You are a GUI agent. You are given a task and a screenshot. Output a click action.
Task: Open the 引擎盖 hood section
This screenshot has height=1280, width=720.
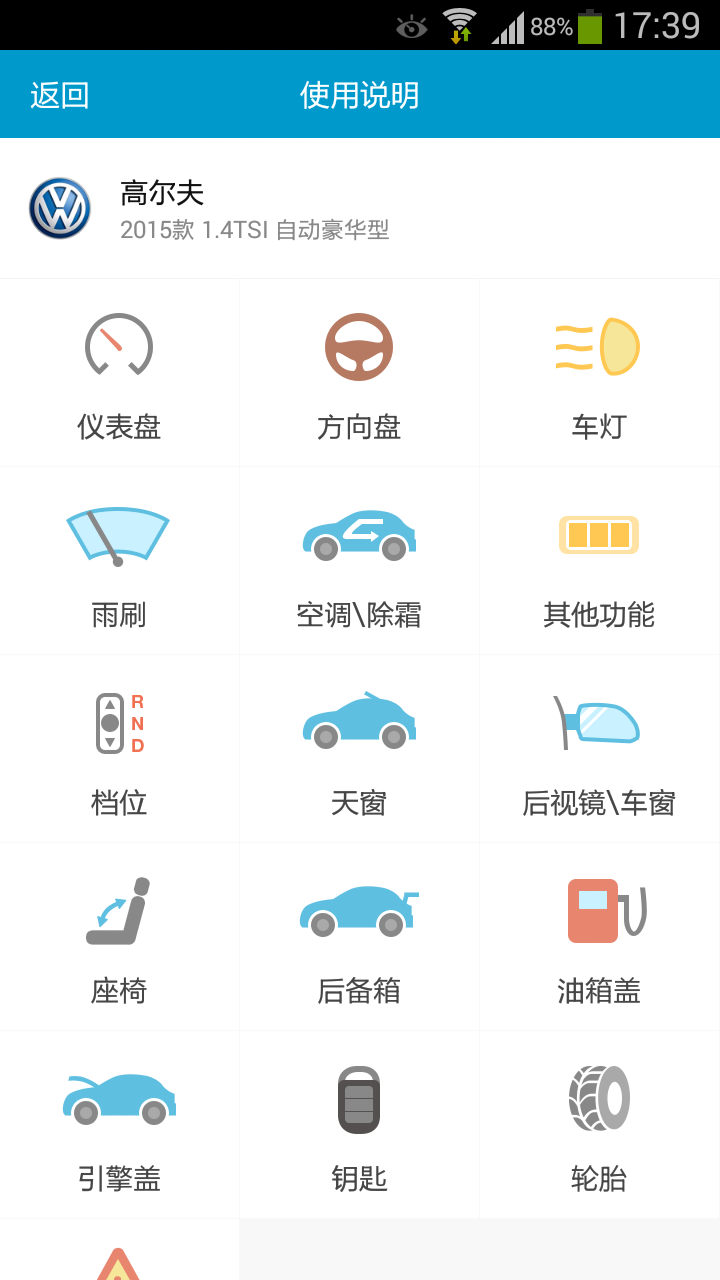coord(119,1125)
